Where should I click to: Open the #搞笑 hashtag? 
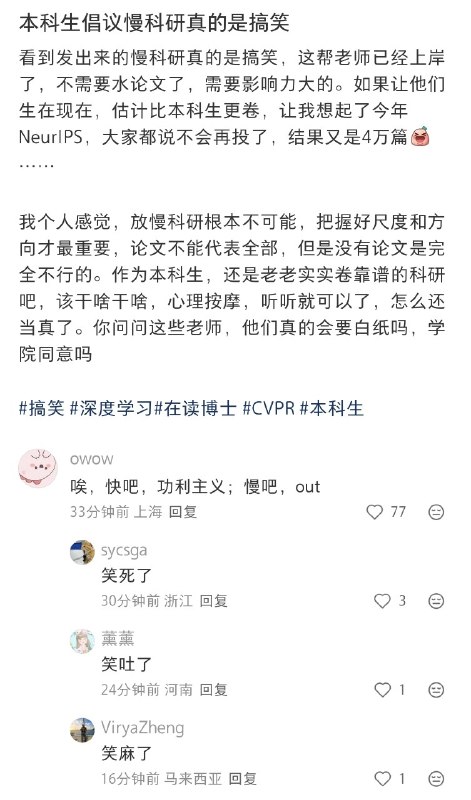tap(42, 409)
